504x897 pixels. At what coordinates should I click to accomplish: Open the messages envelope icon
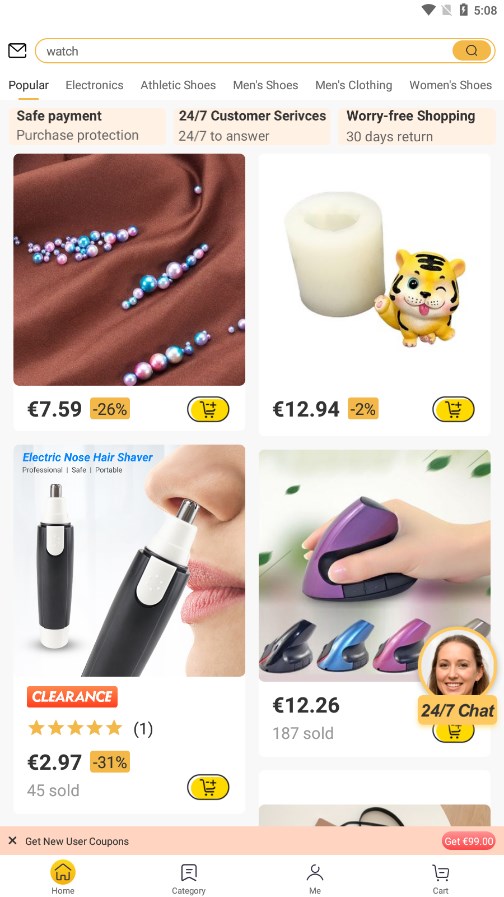tap(17, 51)
